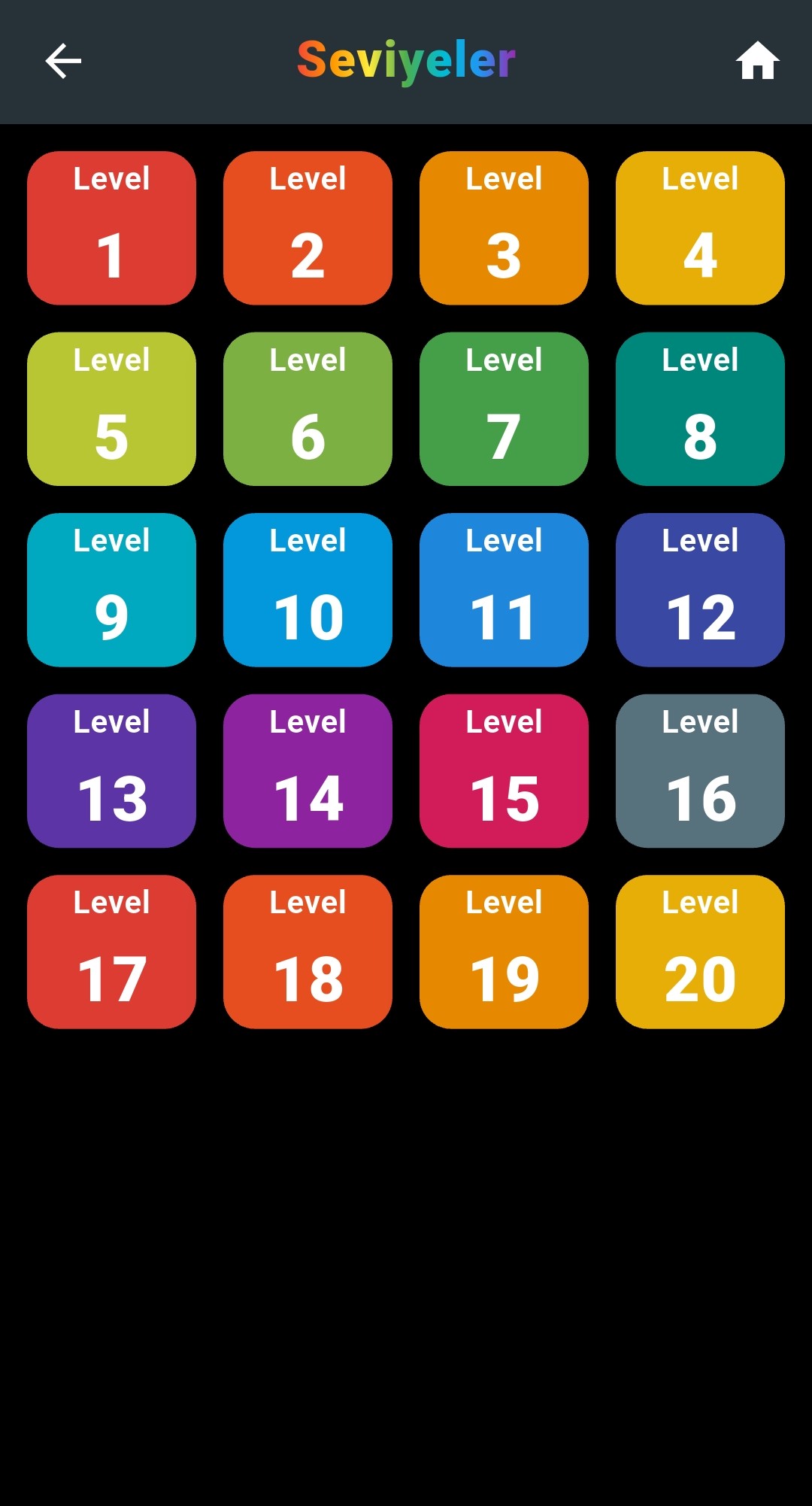812x1506 pixels.
Task: Start playing Level 12
Action: pyautogui.click(x=700, y=590)
